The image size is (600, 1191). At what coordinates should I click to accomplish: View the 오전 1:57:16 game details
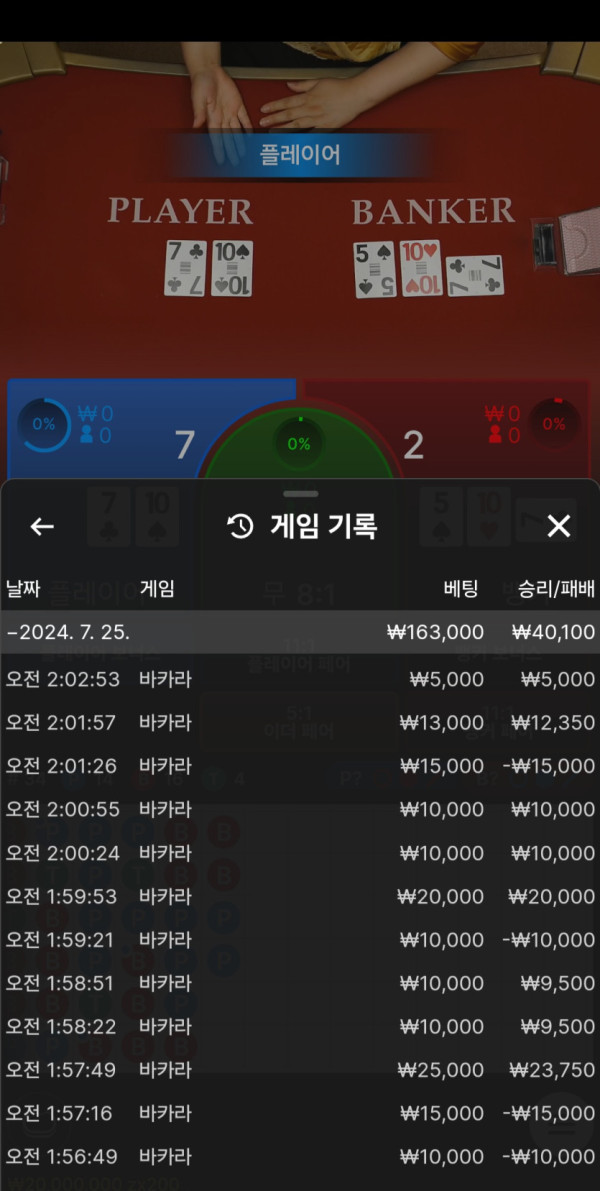(x=300, y=1113)
